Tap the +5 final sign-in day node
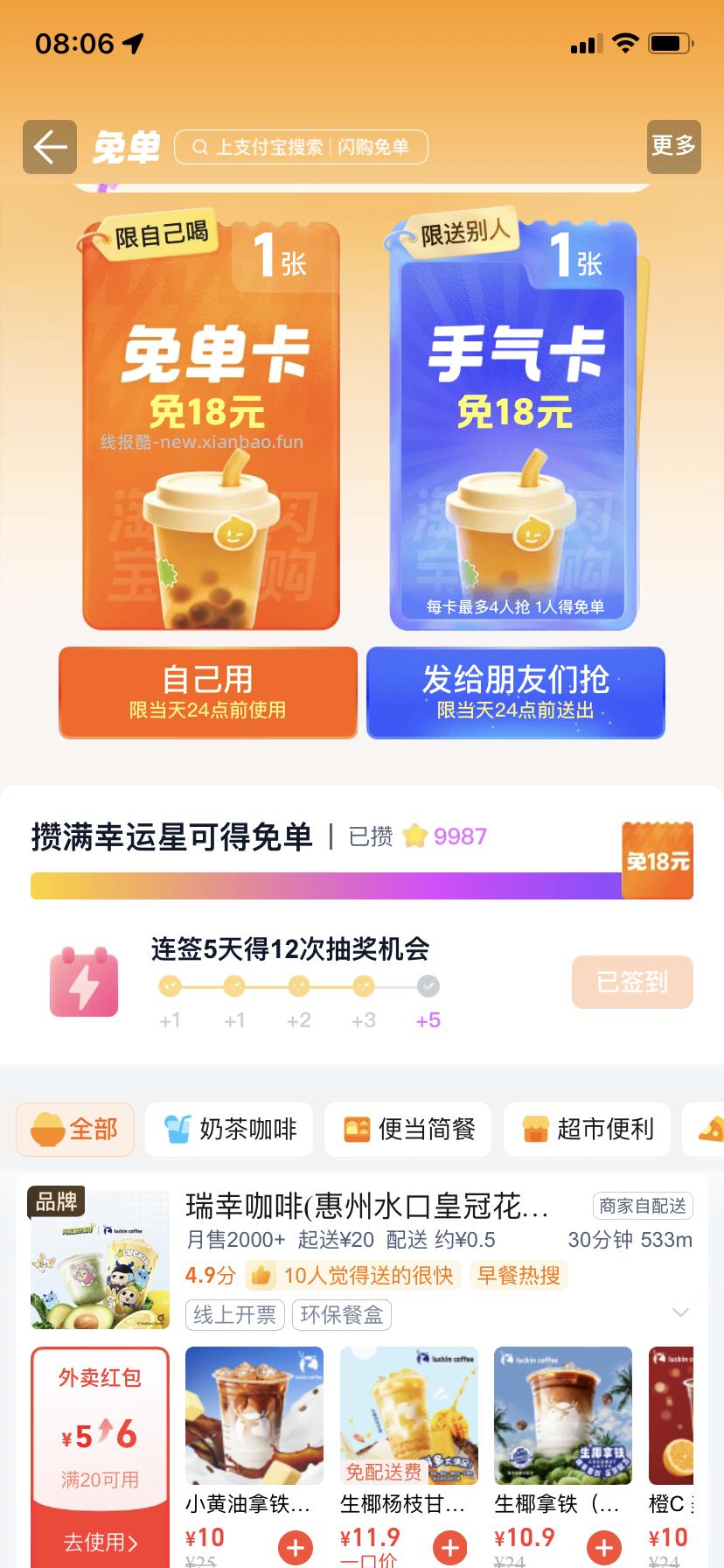Viewport: 724px width, 1568px height. click(427, 1019)
